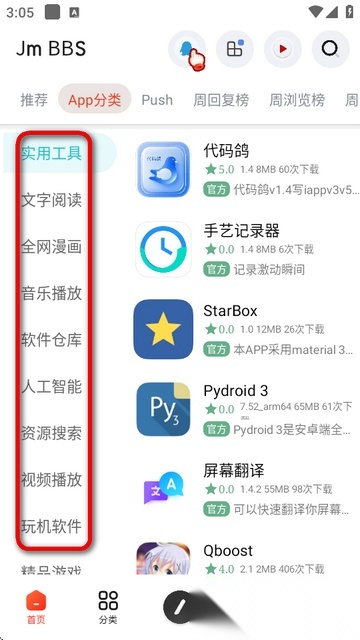This screenshot has height=640, width=360.
Task: Open the StarBox app entry
Action: point(247,329)
